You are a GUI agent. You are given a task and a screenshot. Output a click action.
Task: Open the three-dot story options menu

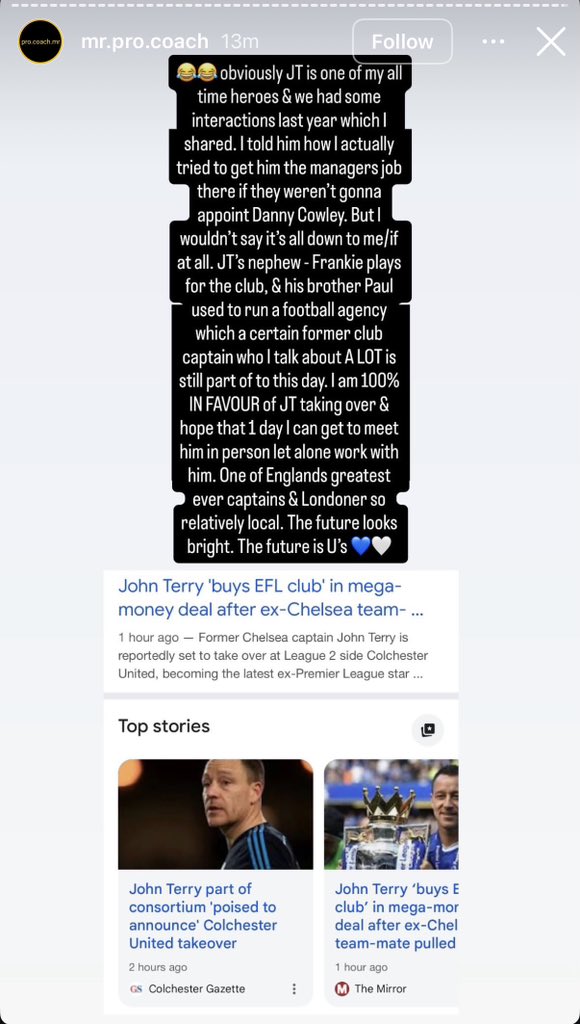coord(494,42)
